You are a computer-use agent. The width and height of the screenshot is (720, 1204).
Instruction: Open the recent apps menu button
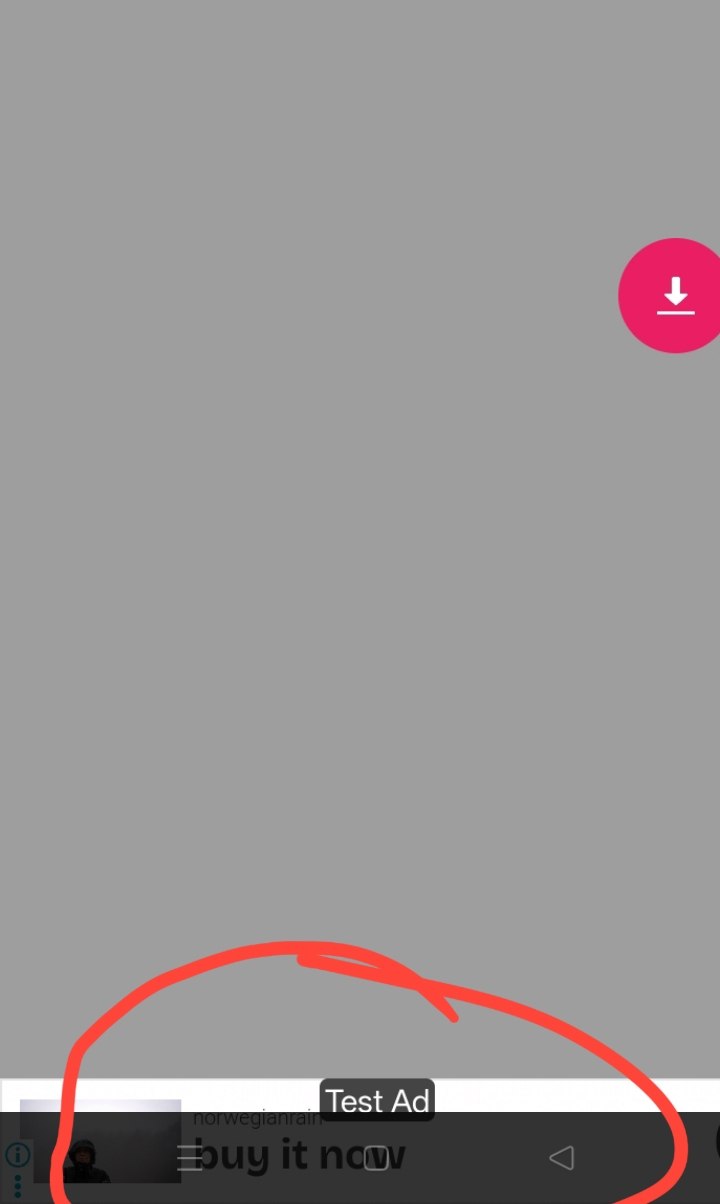(x=189, y=1158)
